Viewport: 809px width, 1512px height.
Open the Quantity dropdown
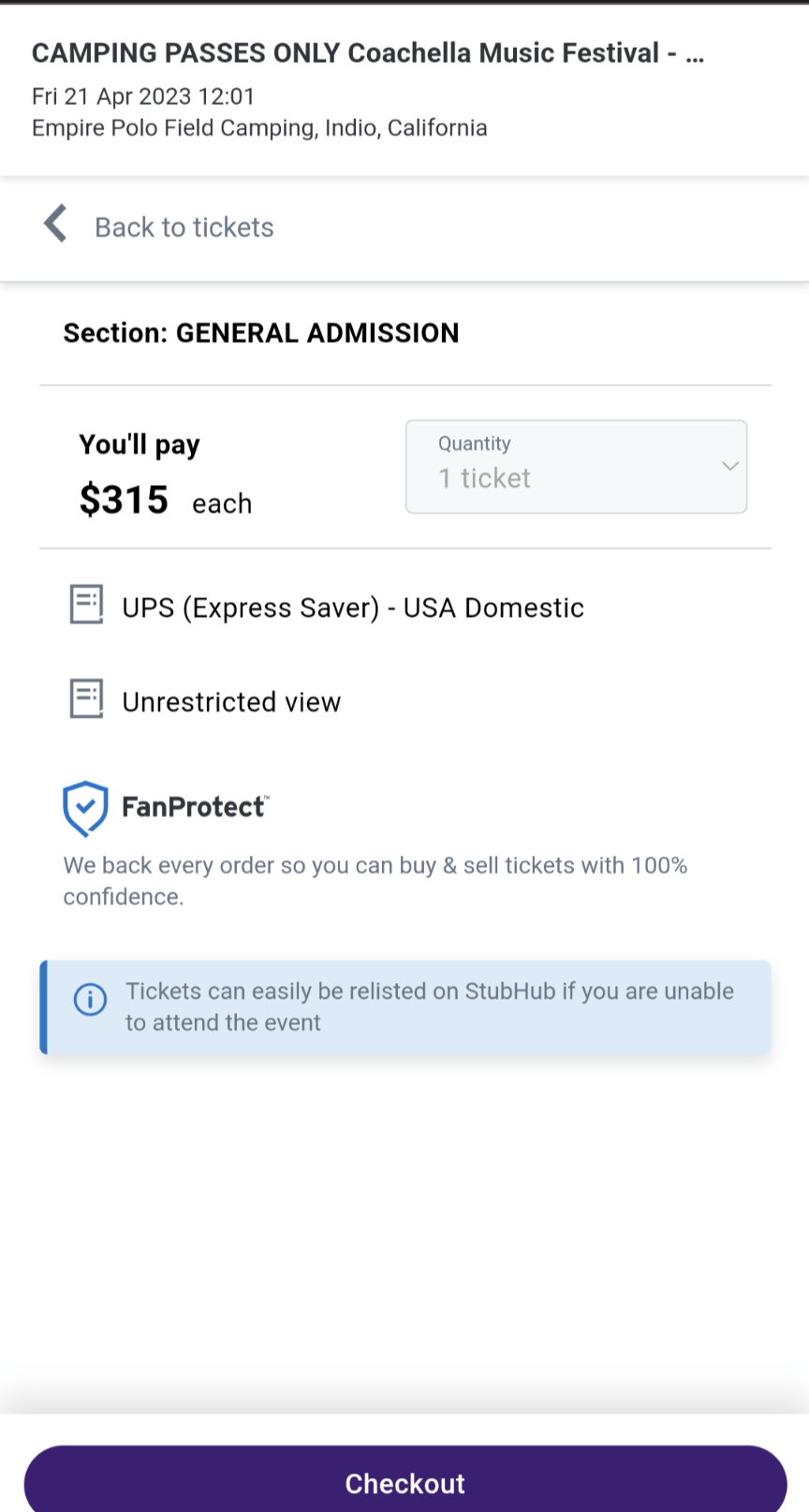coord(576,466)
